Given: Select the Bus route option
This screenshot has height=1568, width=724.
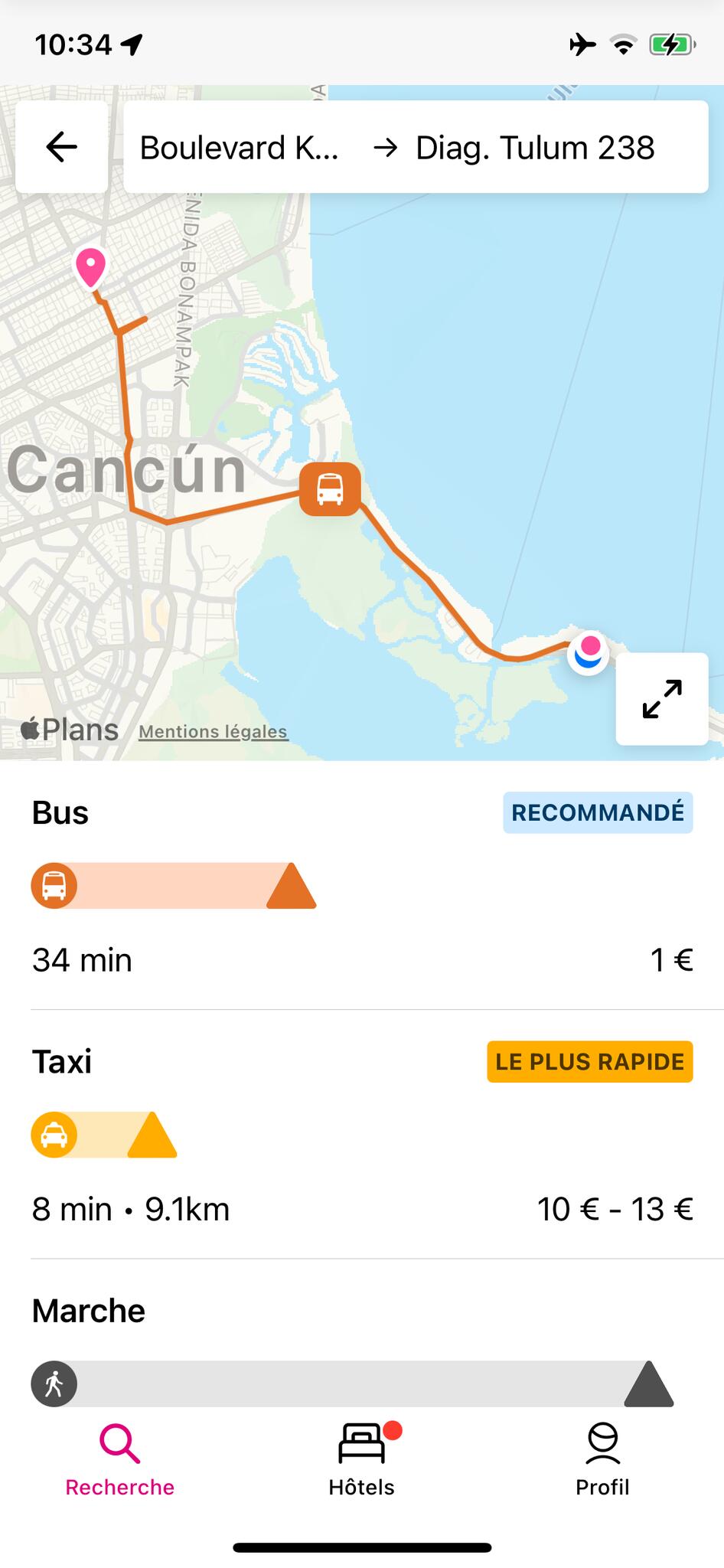Looking at the screenshot, I should point(361,885).
